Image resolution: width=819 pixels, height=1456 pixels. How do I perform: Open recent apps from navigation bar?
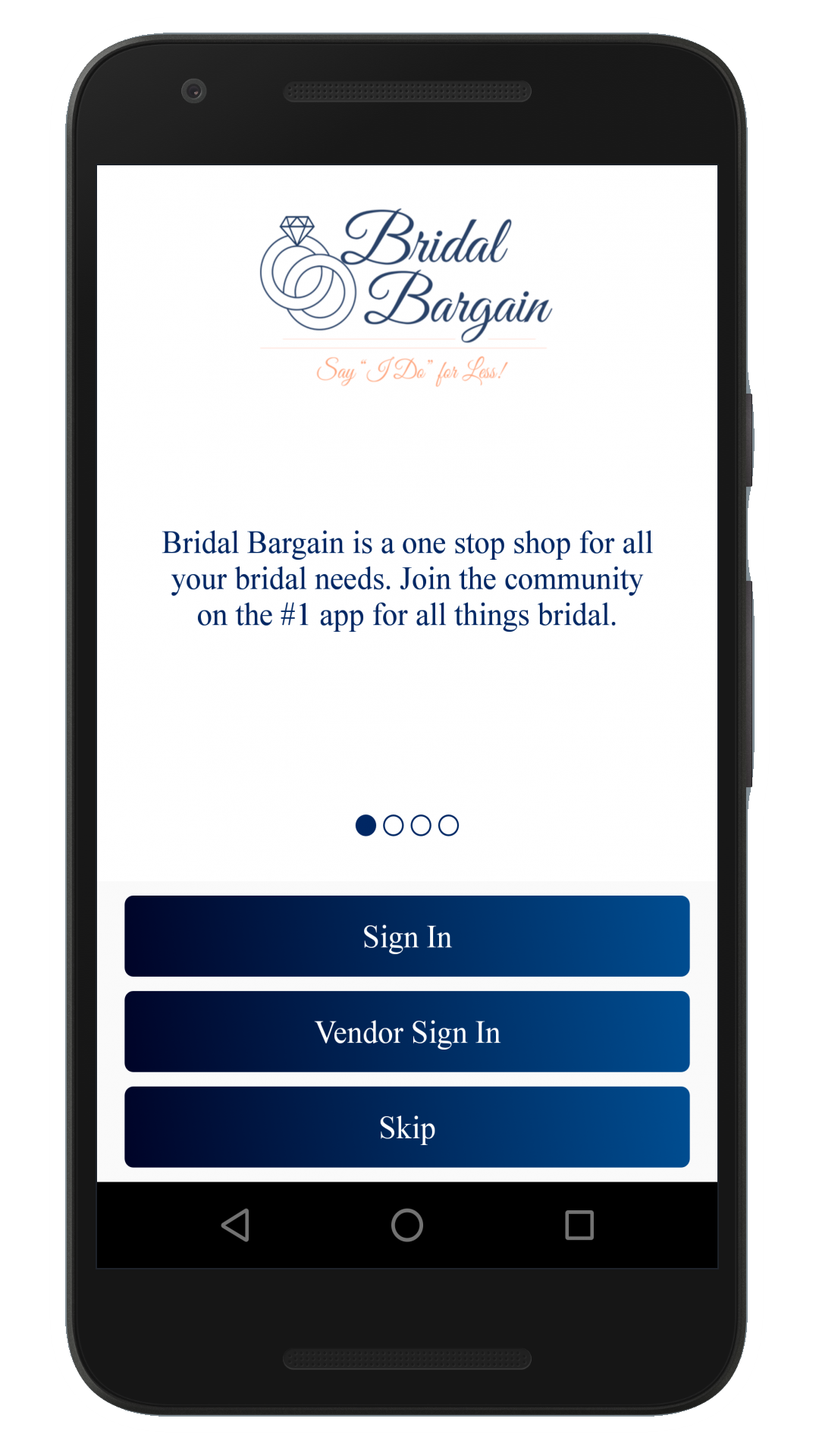pos(579,1225)
